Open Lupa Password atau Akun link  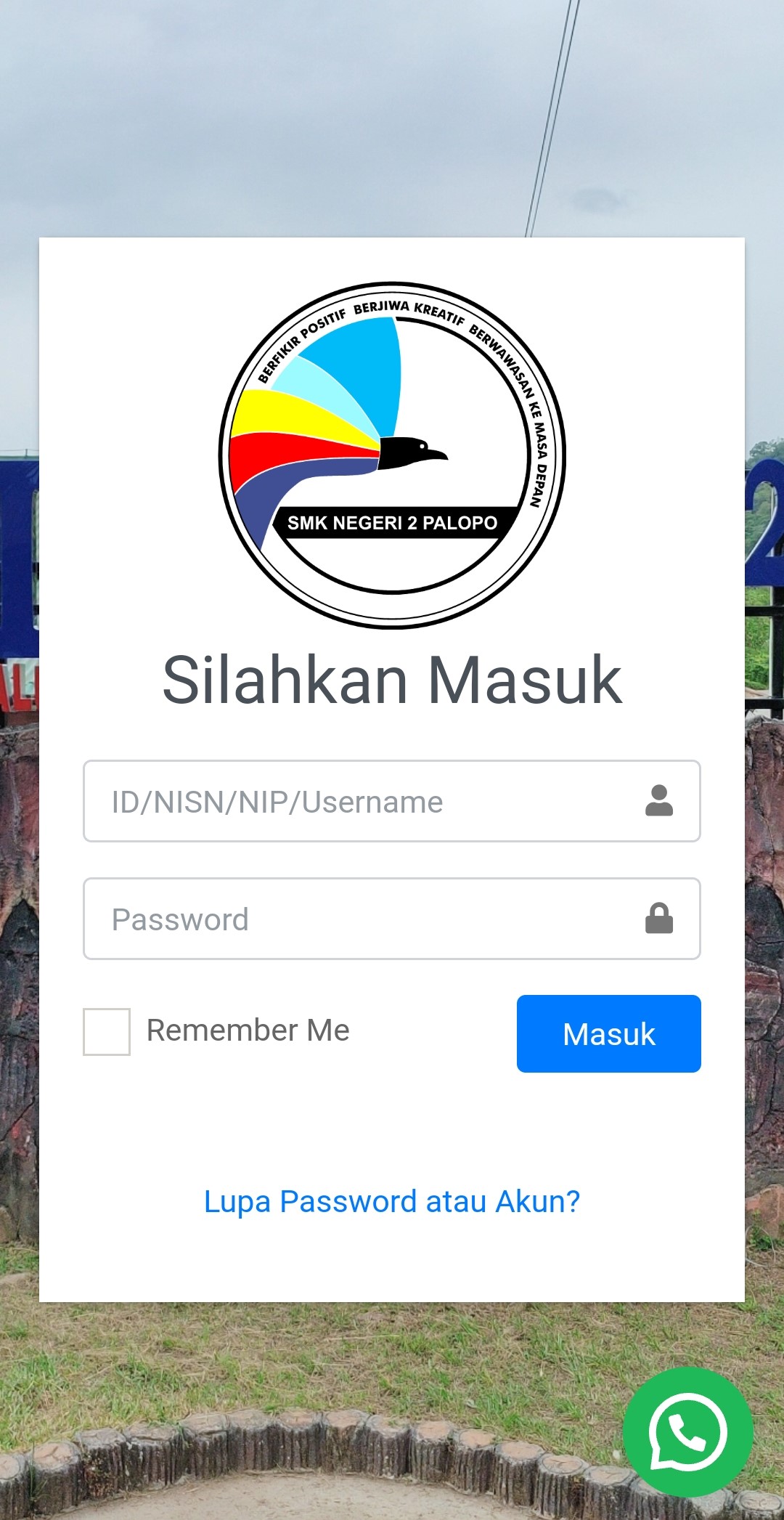[x=392, y=1202]
